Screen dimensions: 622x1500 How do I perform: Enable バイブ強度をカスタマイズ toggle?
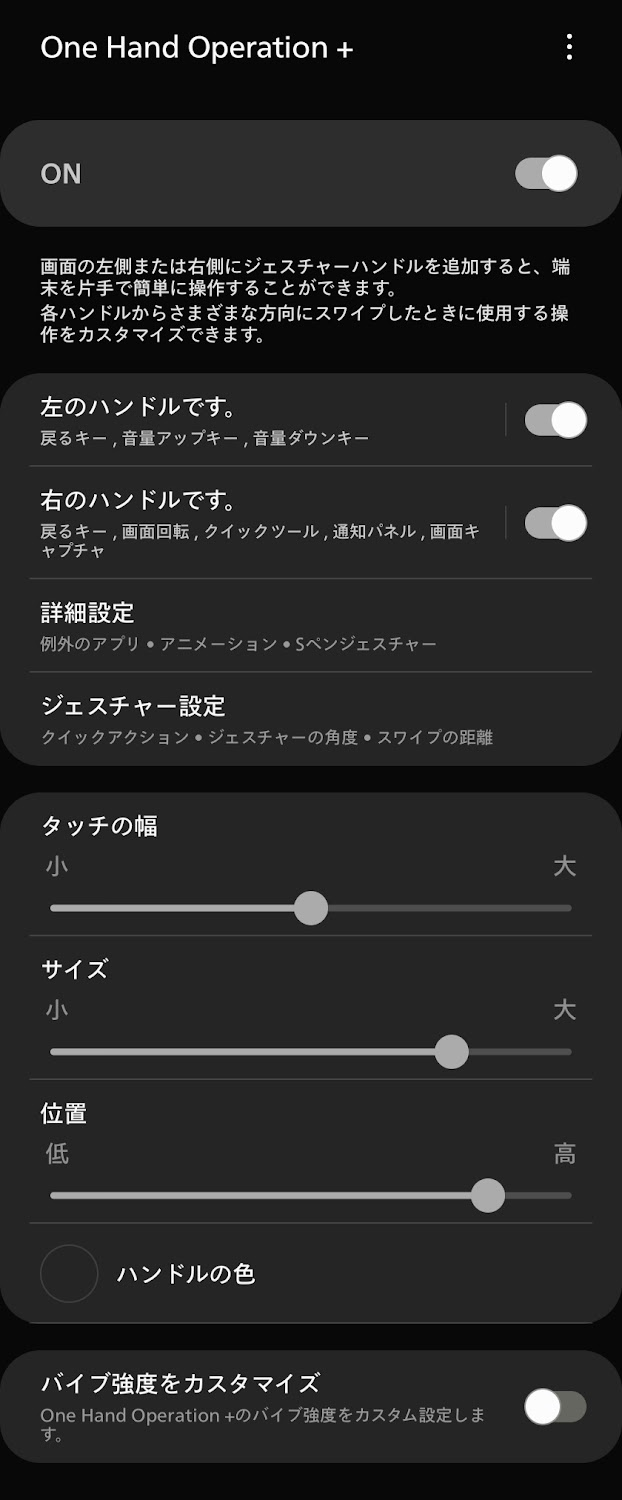555,1407
